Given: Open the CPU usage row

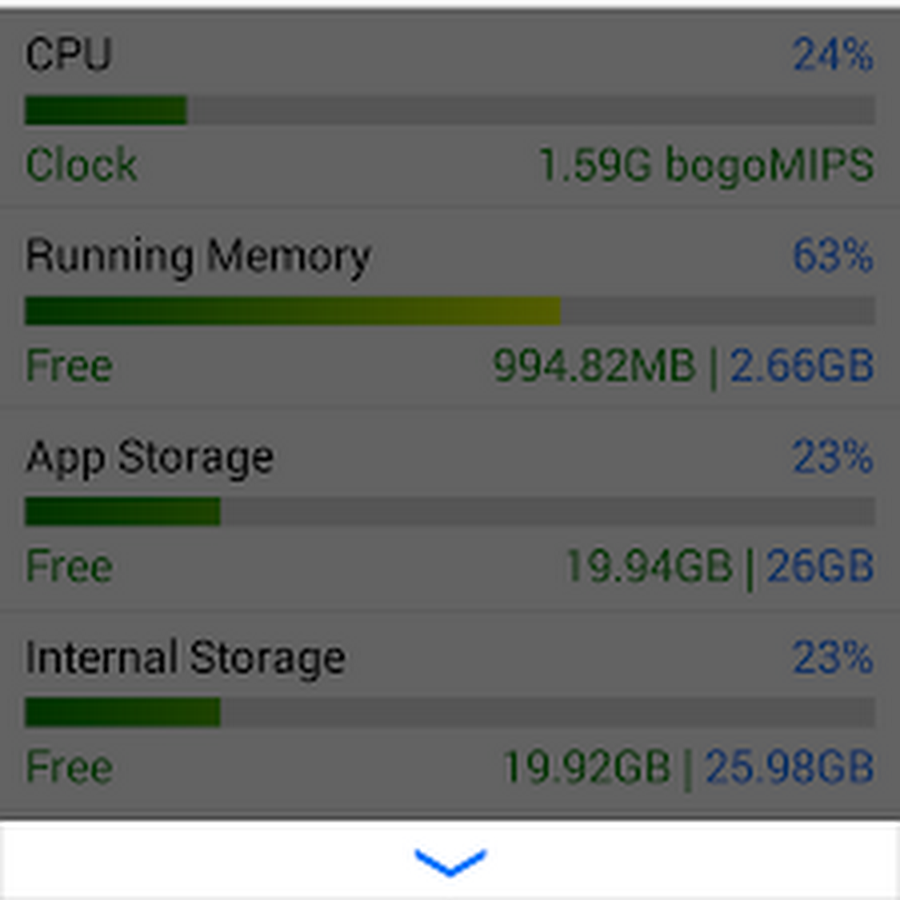Looking at the screenshot, I should 449,110.
